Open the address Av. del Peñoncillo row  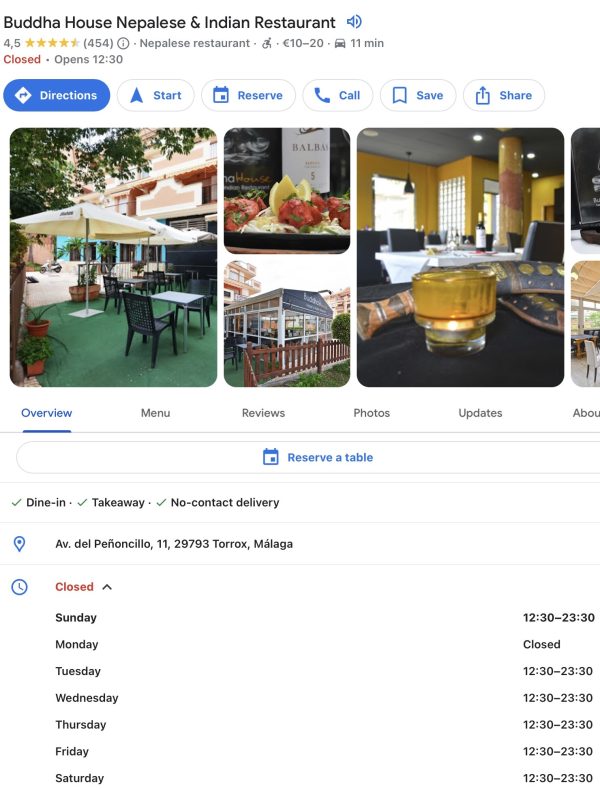tap(174, 544)
